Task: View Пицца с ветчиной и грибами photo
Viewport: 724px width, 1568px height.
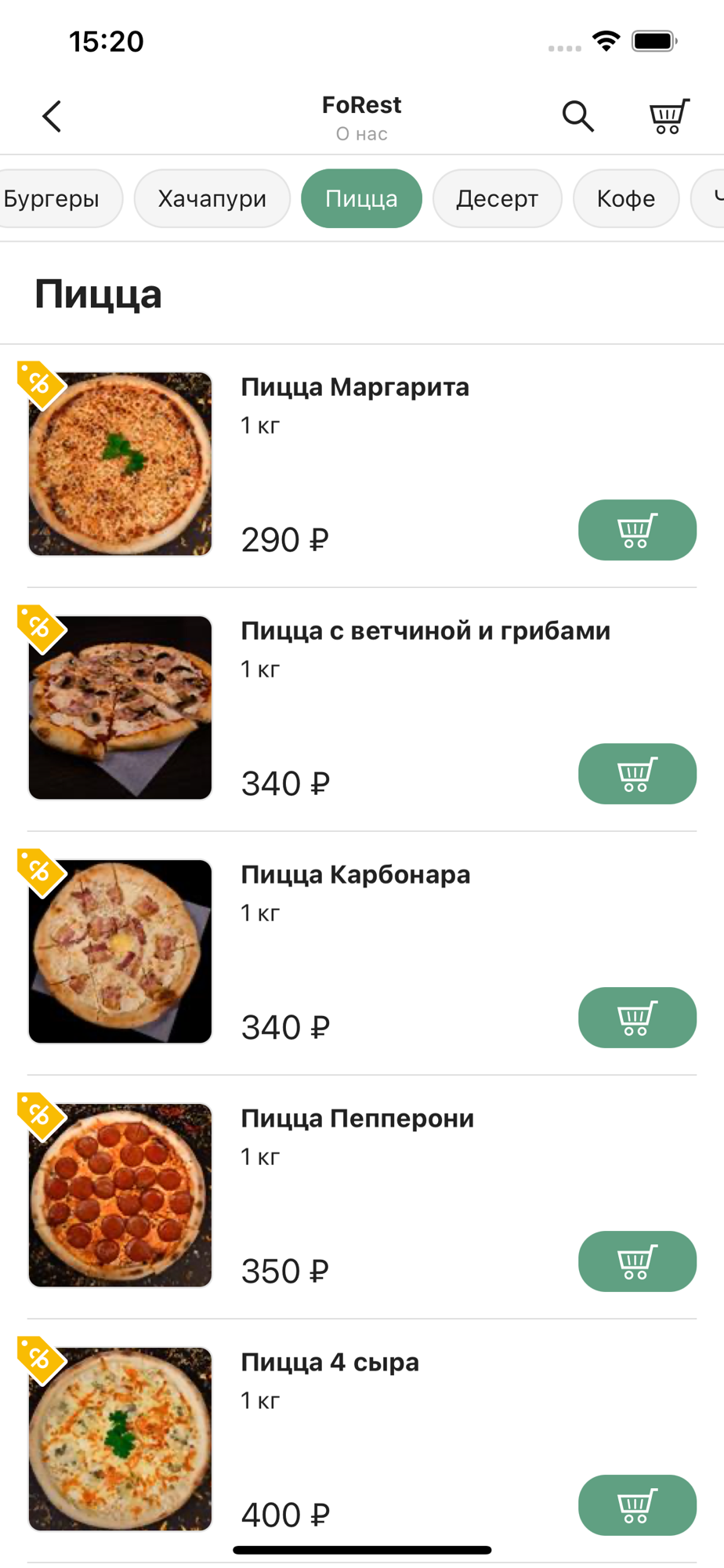Action: point(120,708)
